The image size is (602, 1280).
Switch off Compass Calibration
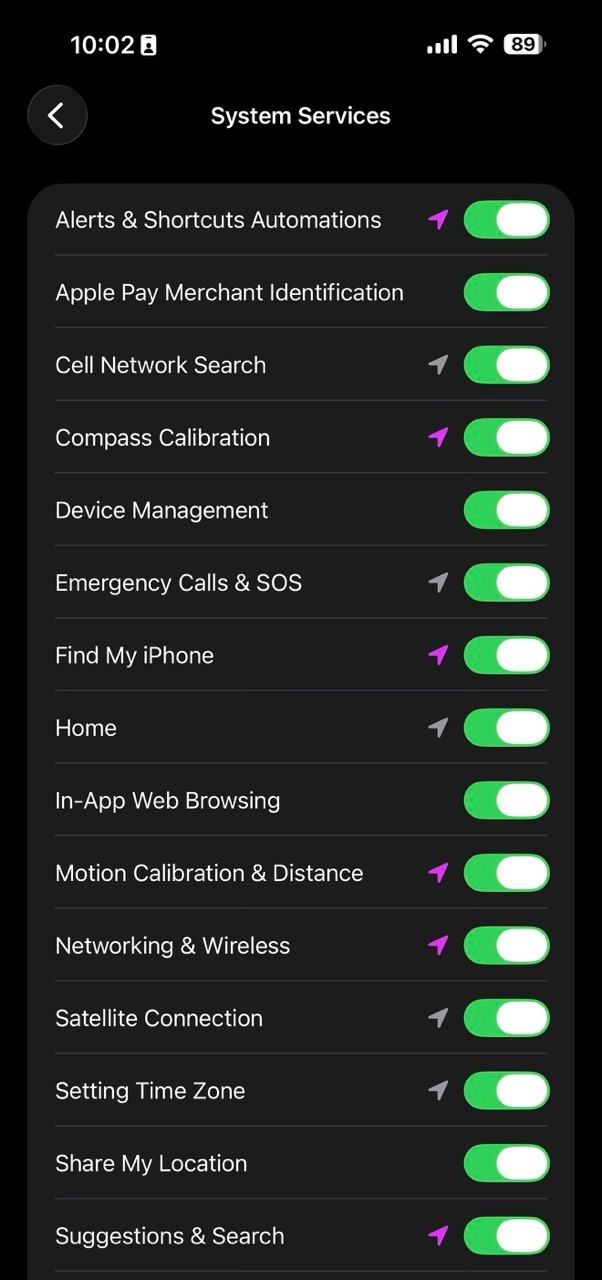(x=507, y=438)
